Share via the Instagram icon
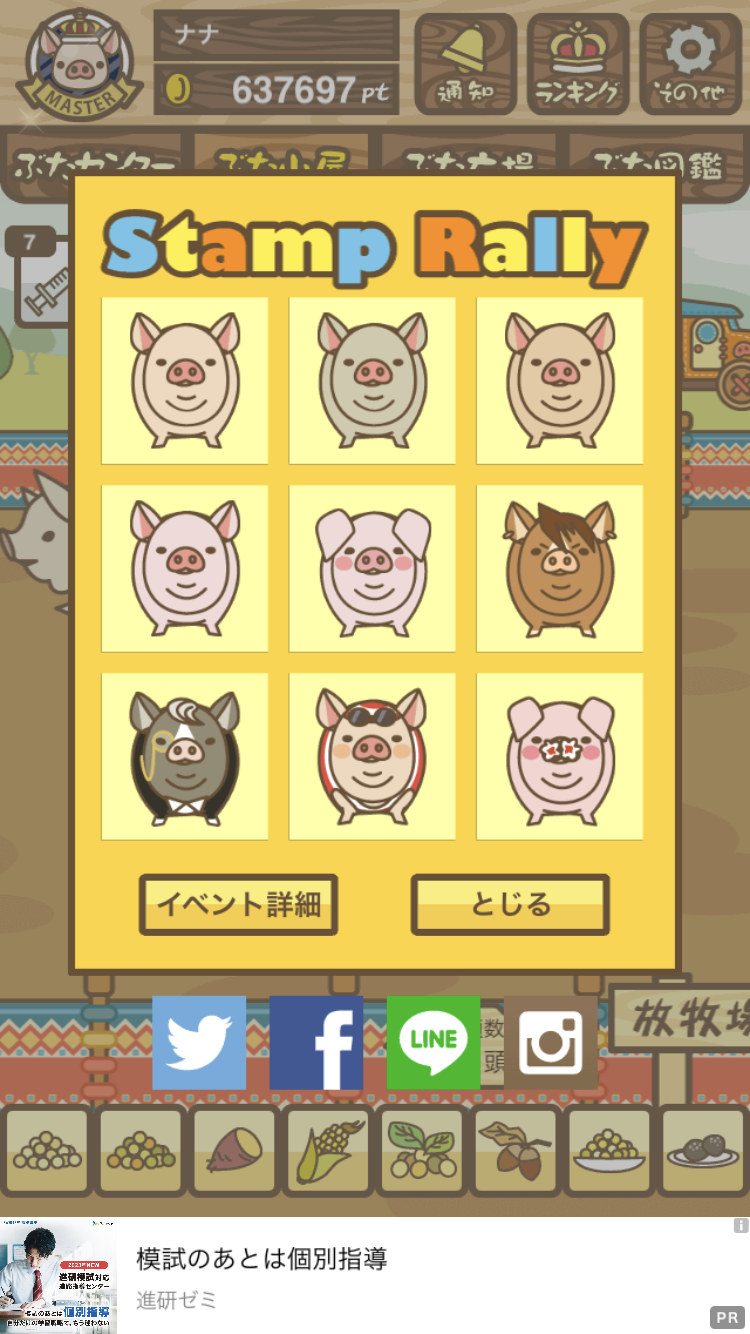 point(551,1042)
